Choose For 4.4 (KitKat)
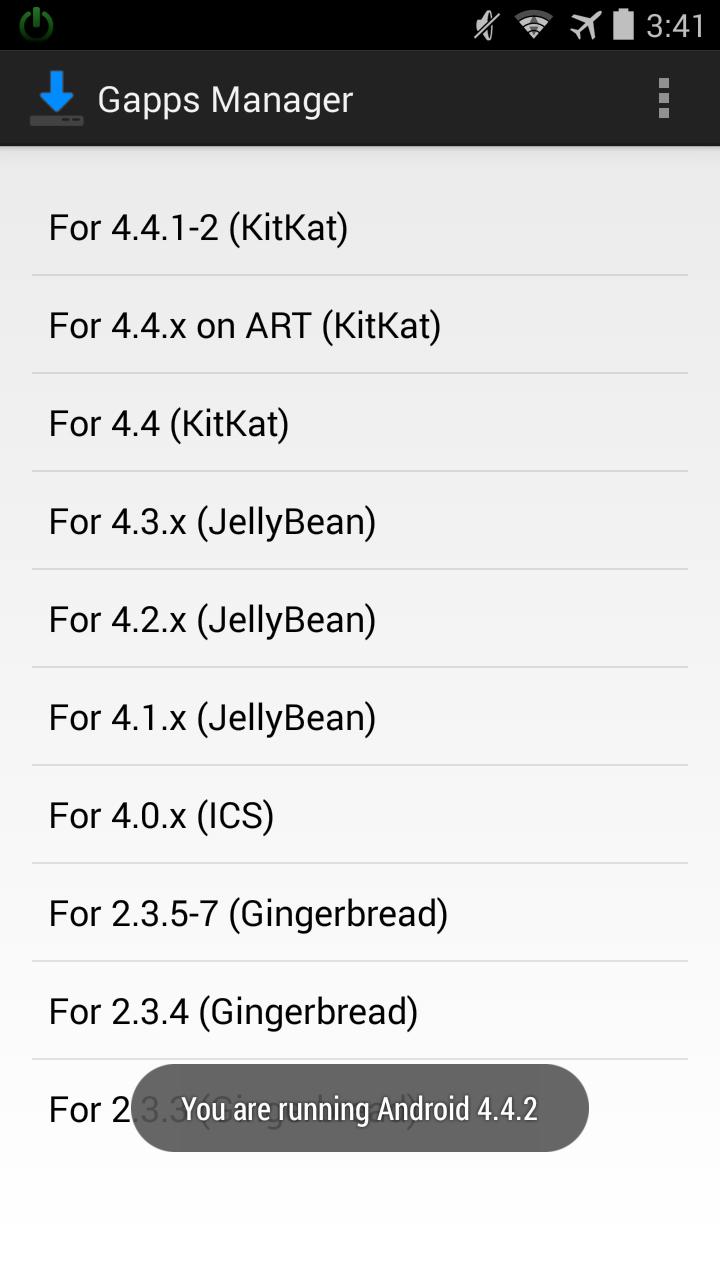This screenshot has height=1280, width=720. pos(360,424)
